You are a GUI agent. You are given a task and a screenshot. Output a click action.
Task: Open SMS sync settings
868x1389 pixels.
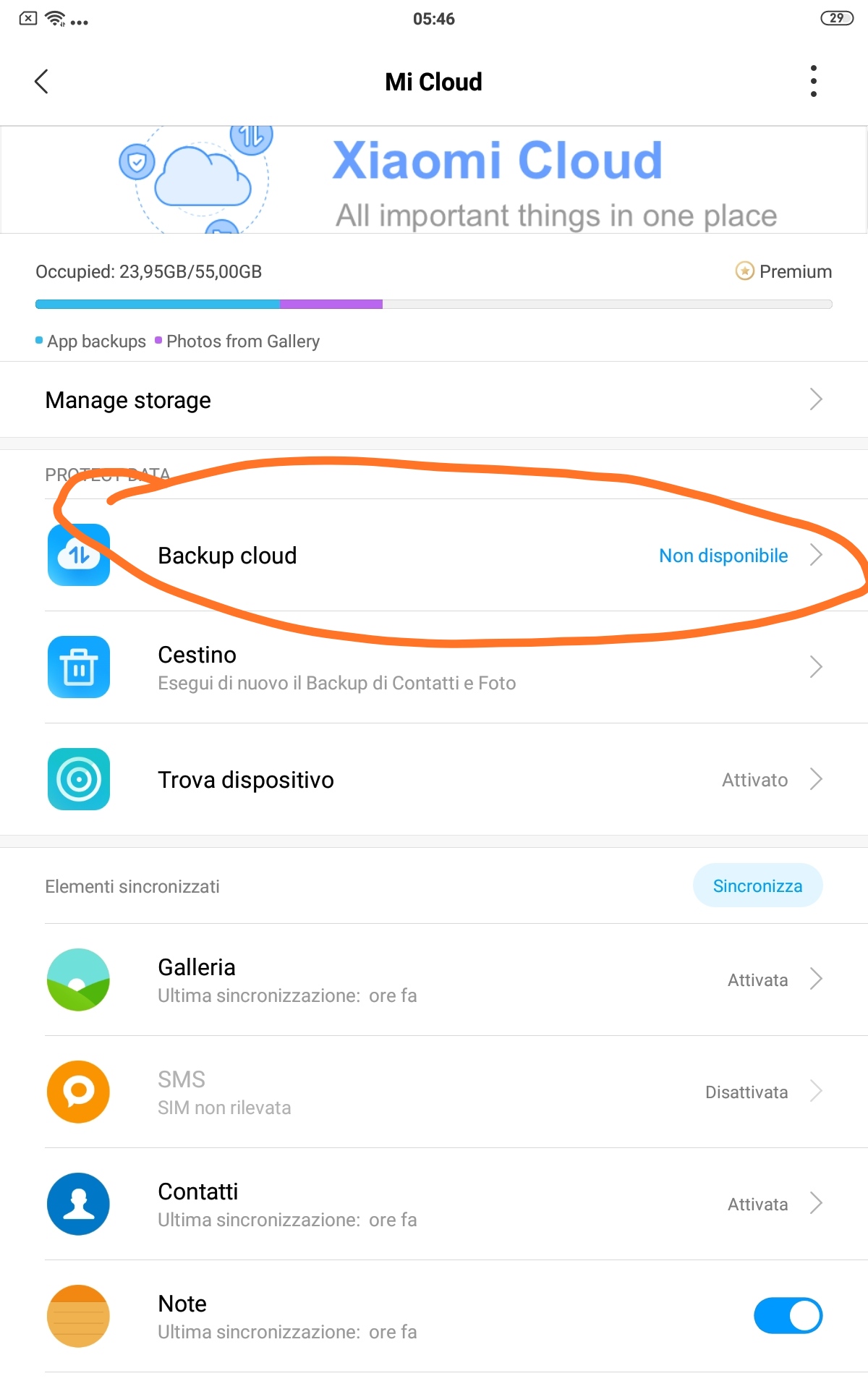tap(434, 1092)
